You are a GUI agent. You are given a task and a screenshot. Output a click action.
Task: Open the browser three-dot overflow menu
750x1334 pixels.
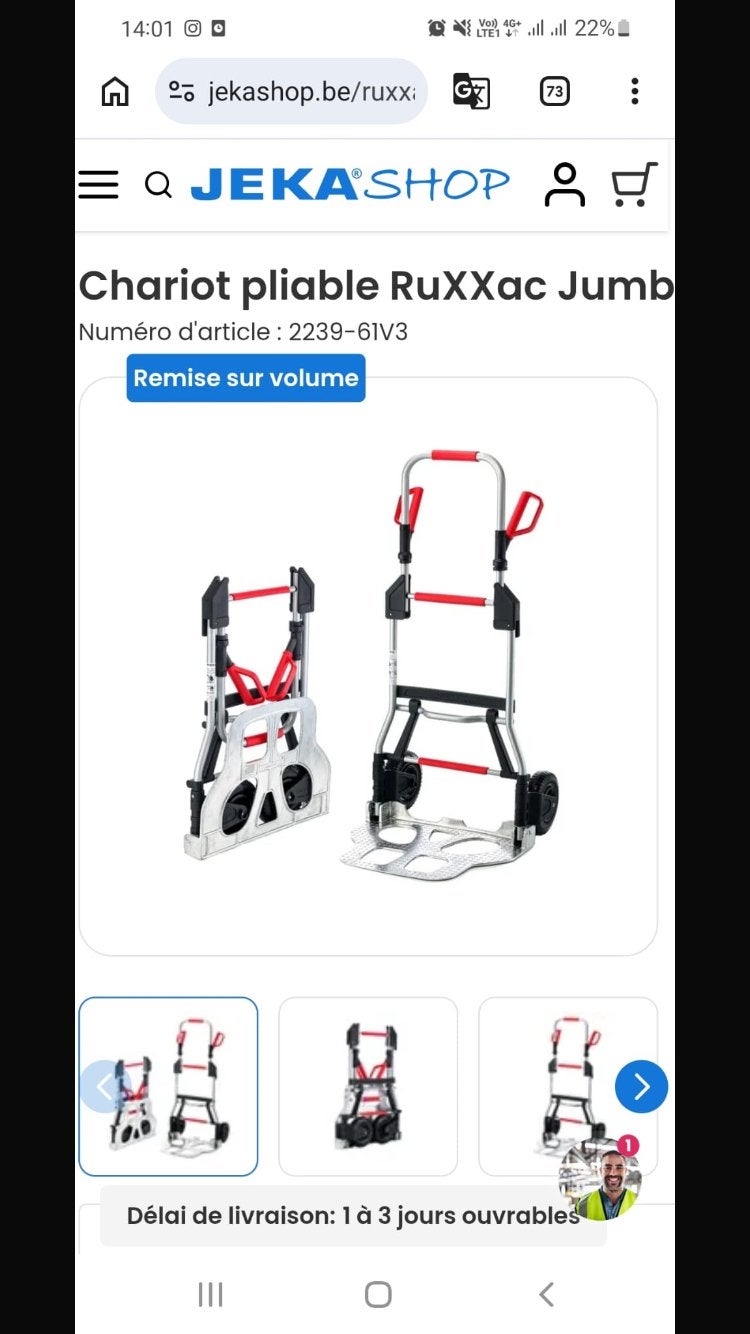coord(634,92)
